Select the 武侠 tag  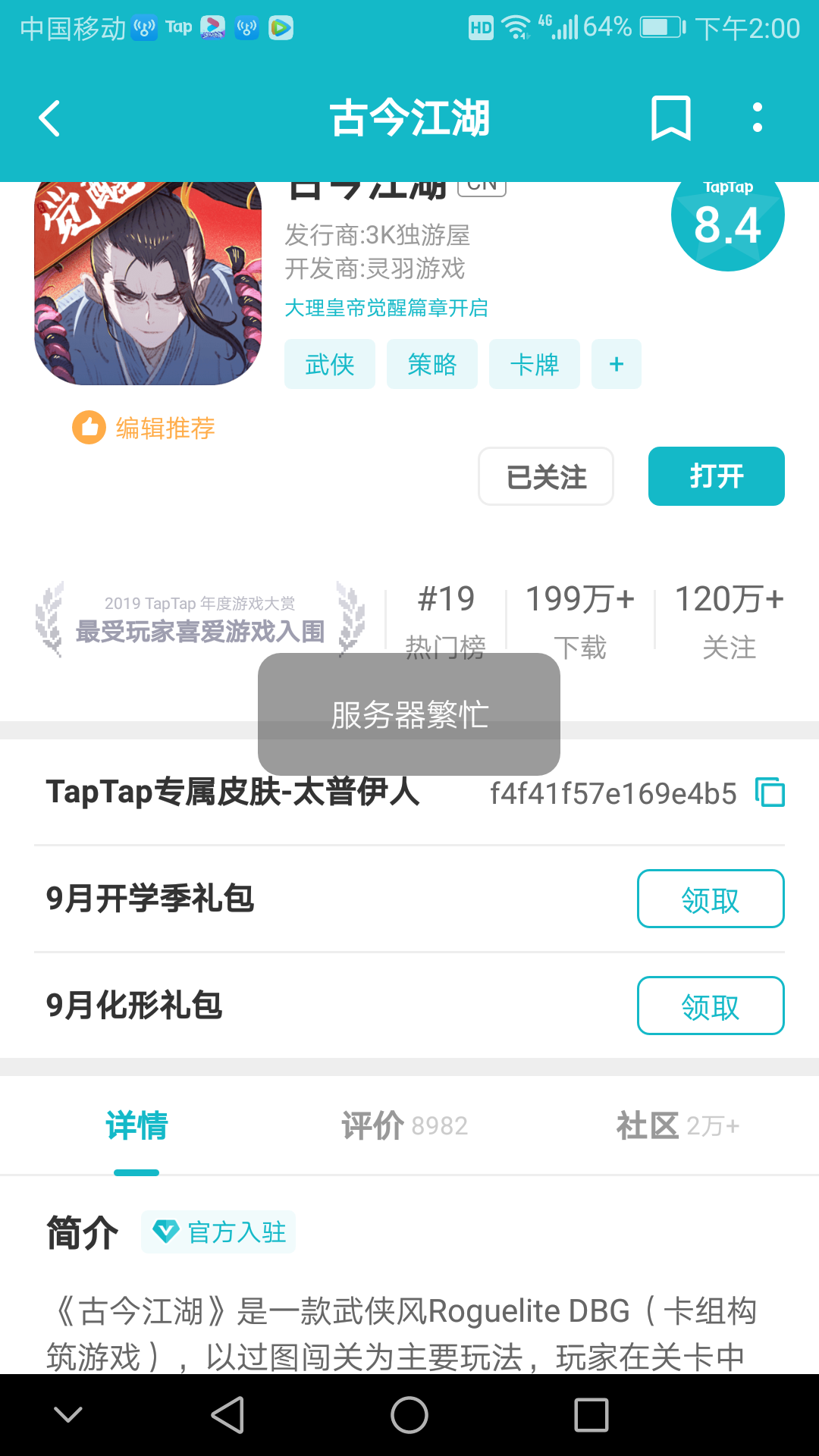(x=329, y=364)
